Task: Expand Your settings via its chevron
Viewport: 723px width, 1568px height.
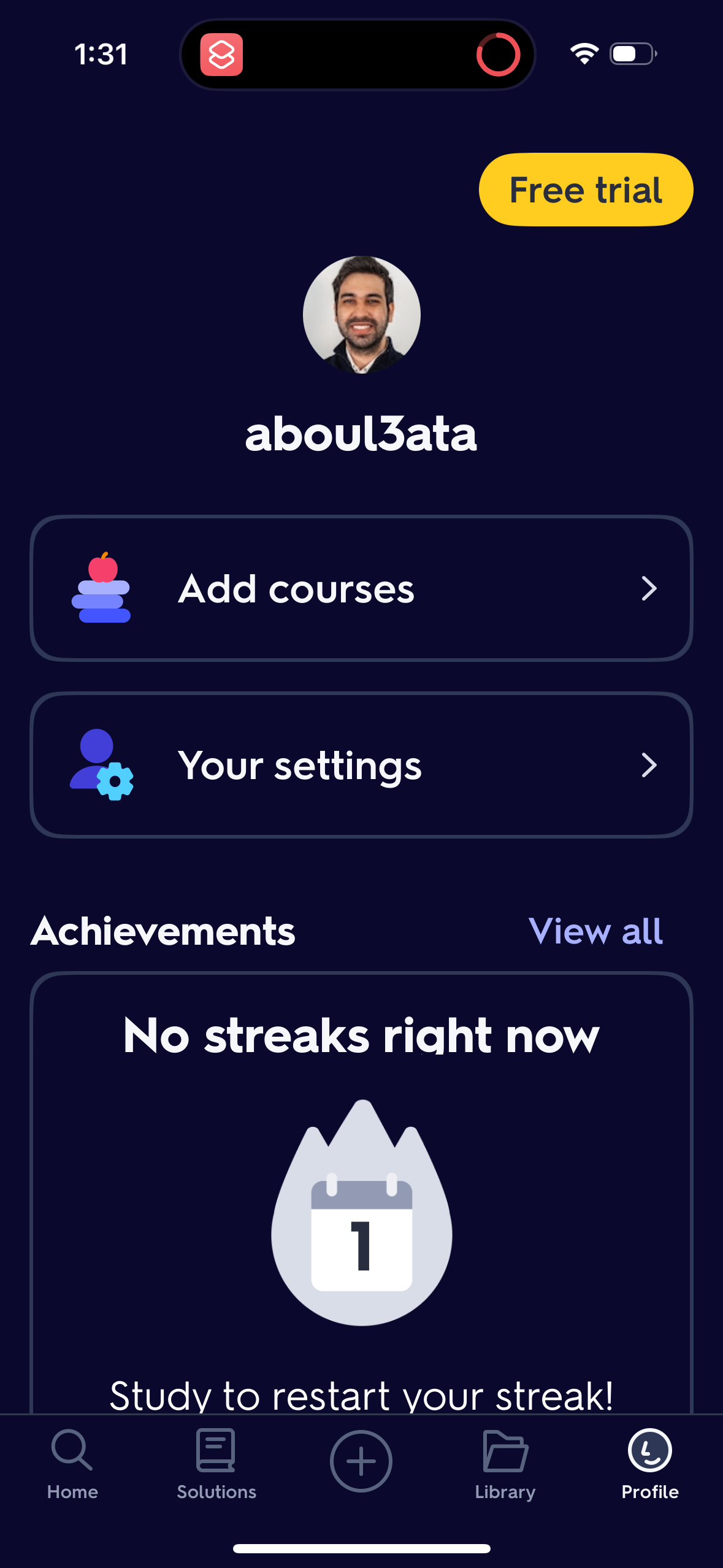Action: click(650, 765)
